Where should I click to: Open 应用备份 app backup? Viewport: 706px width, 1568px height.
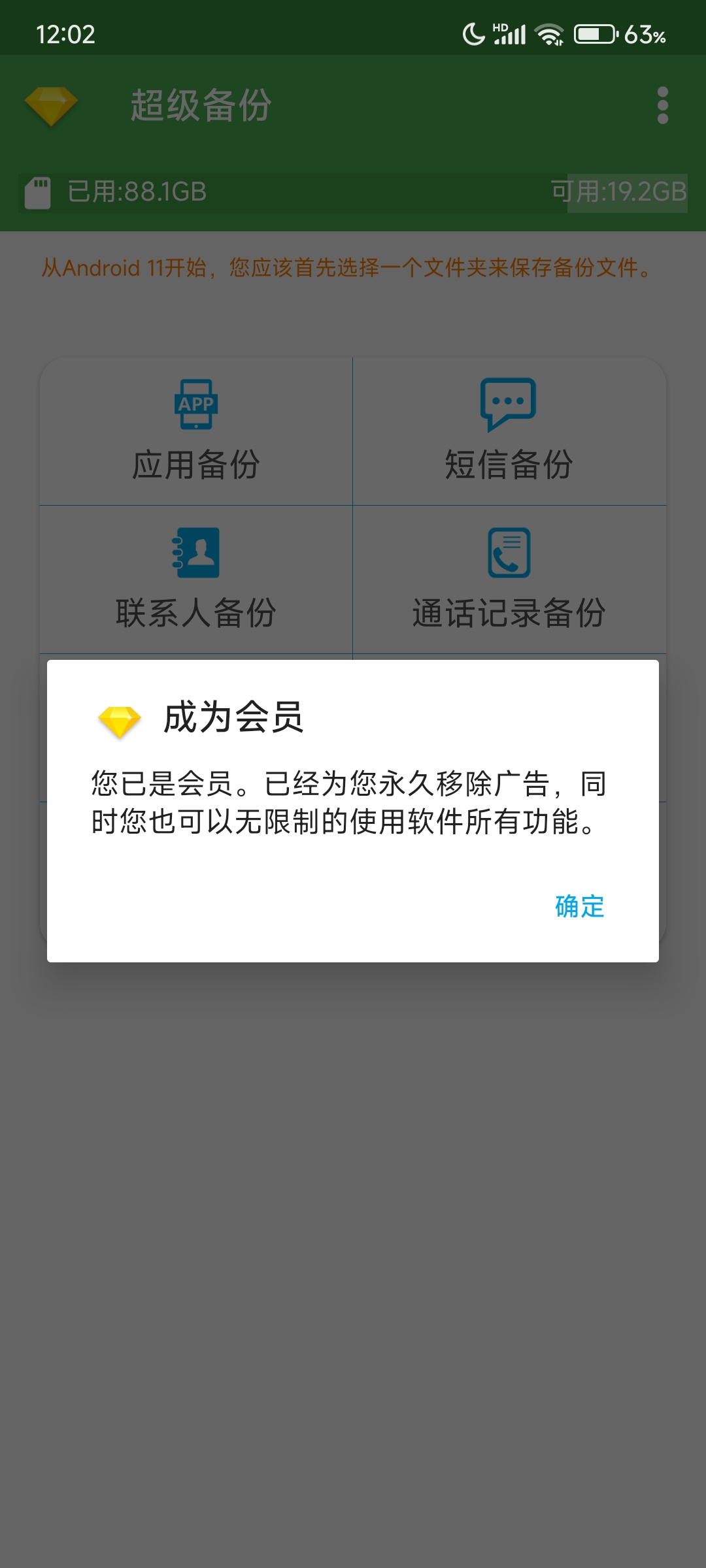point(196,431)
